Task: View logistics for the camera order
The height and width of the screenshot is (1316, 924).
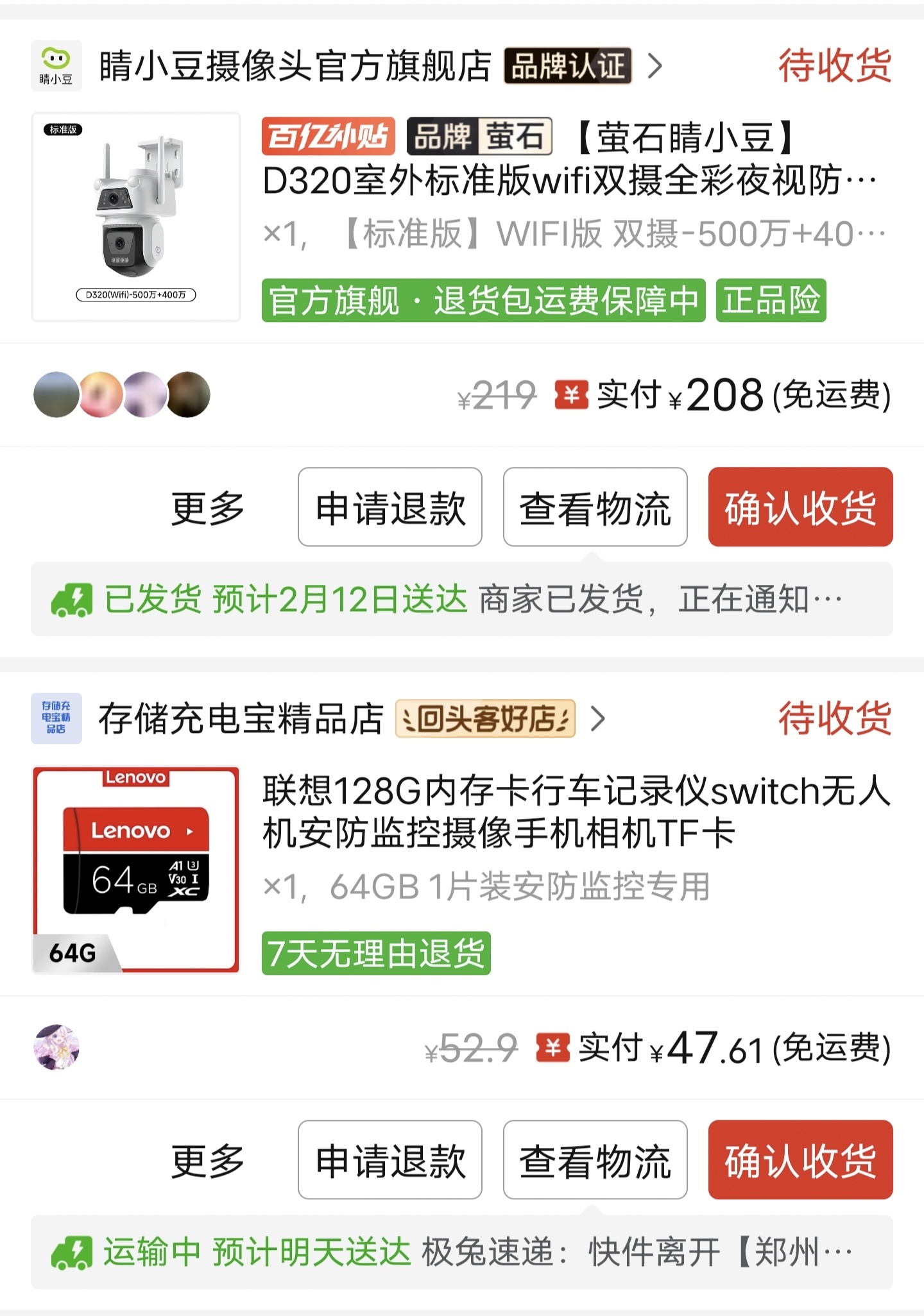Action: pos(595,508)
